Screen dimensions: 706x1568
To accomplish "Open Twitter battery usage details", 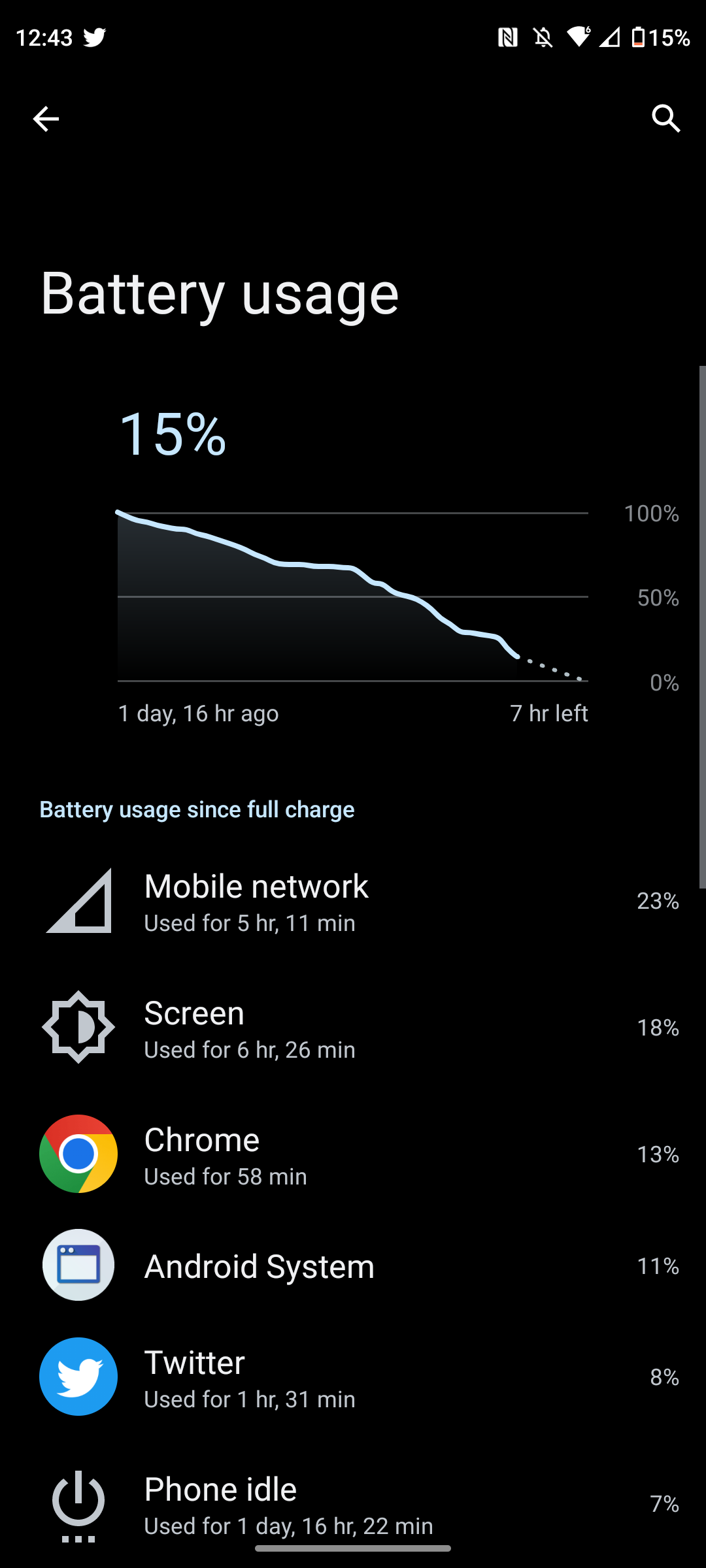I will 353,1378.
